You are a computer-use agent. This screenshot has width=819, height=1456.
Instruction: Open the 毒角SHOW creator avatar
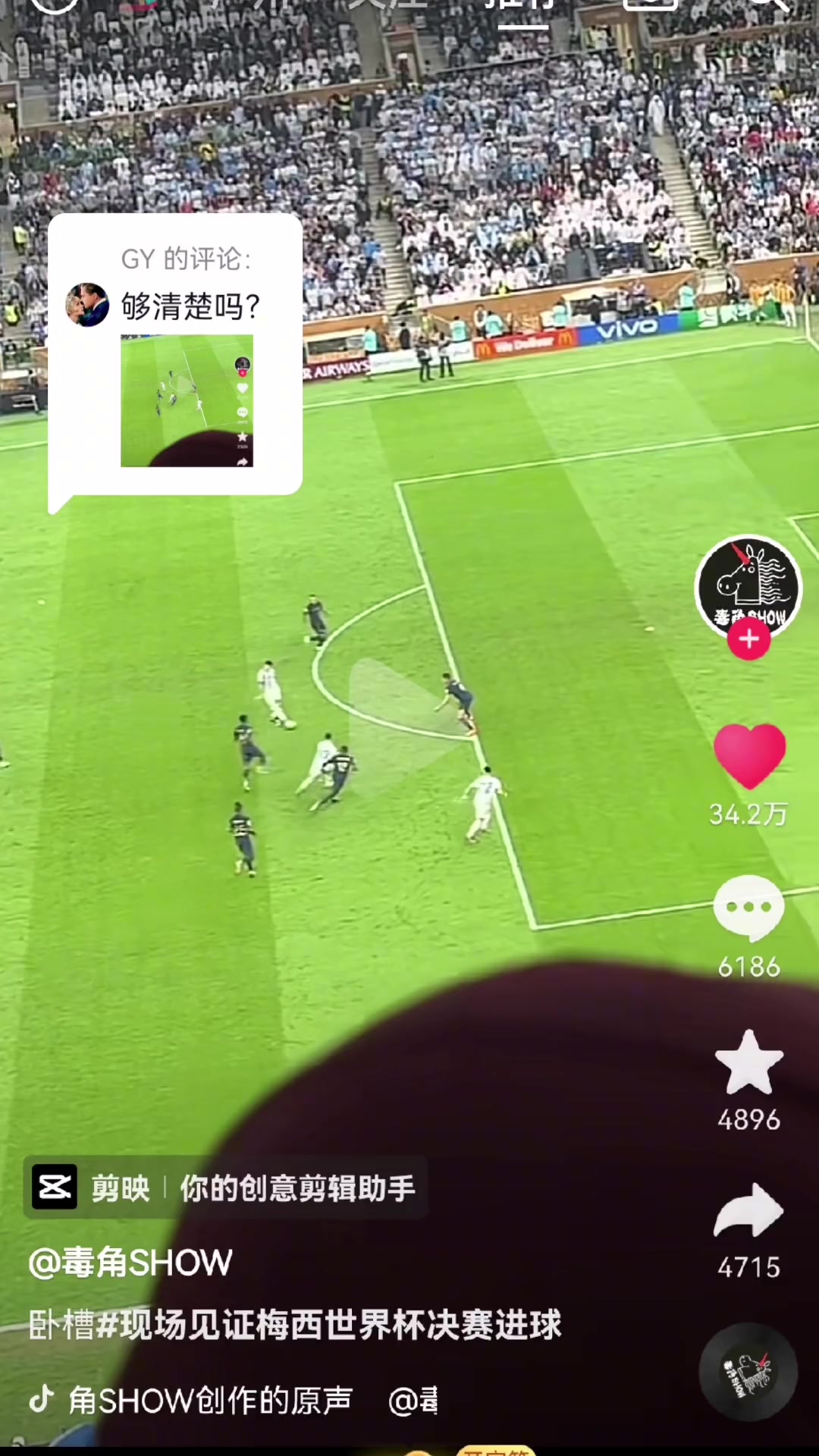[x=748, y=585]
